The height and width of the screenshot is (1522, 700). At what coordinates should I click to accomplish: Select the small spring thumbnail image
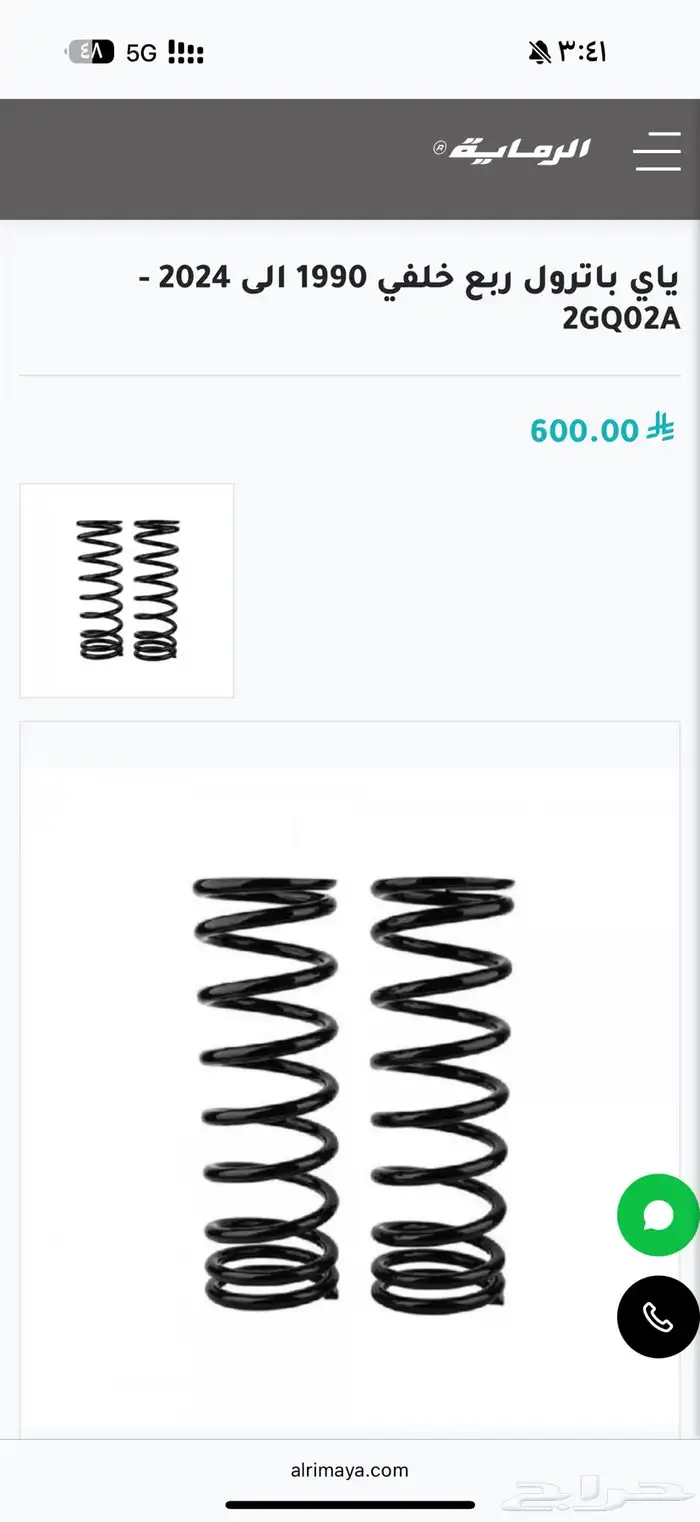click(127, 590)
